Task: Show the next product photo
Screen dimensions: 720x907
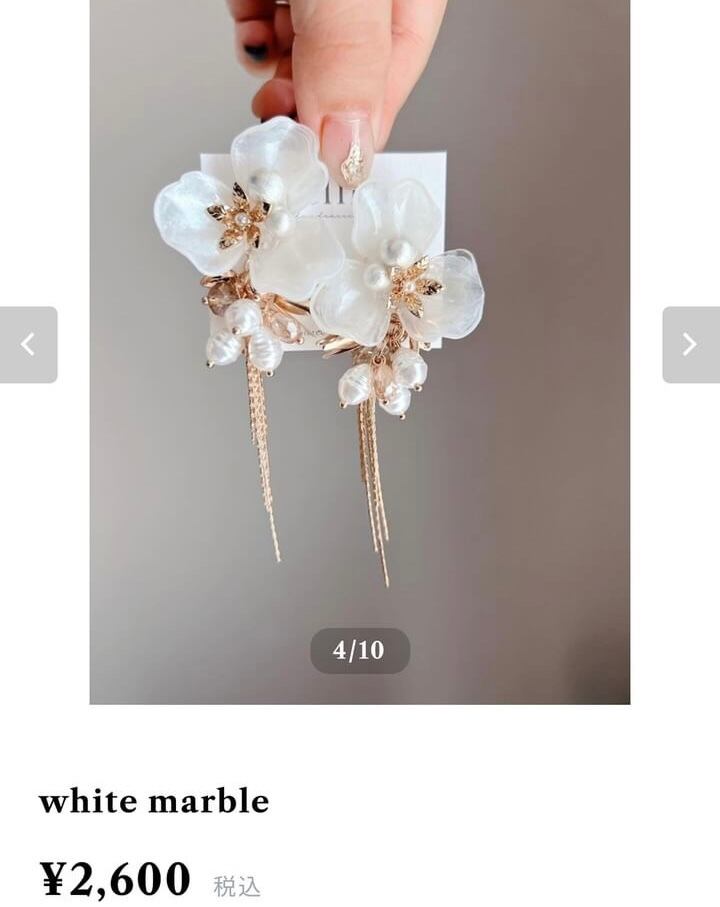Action: point(690,345)
